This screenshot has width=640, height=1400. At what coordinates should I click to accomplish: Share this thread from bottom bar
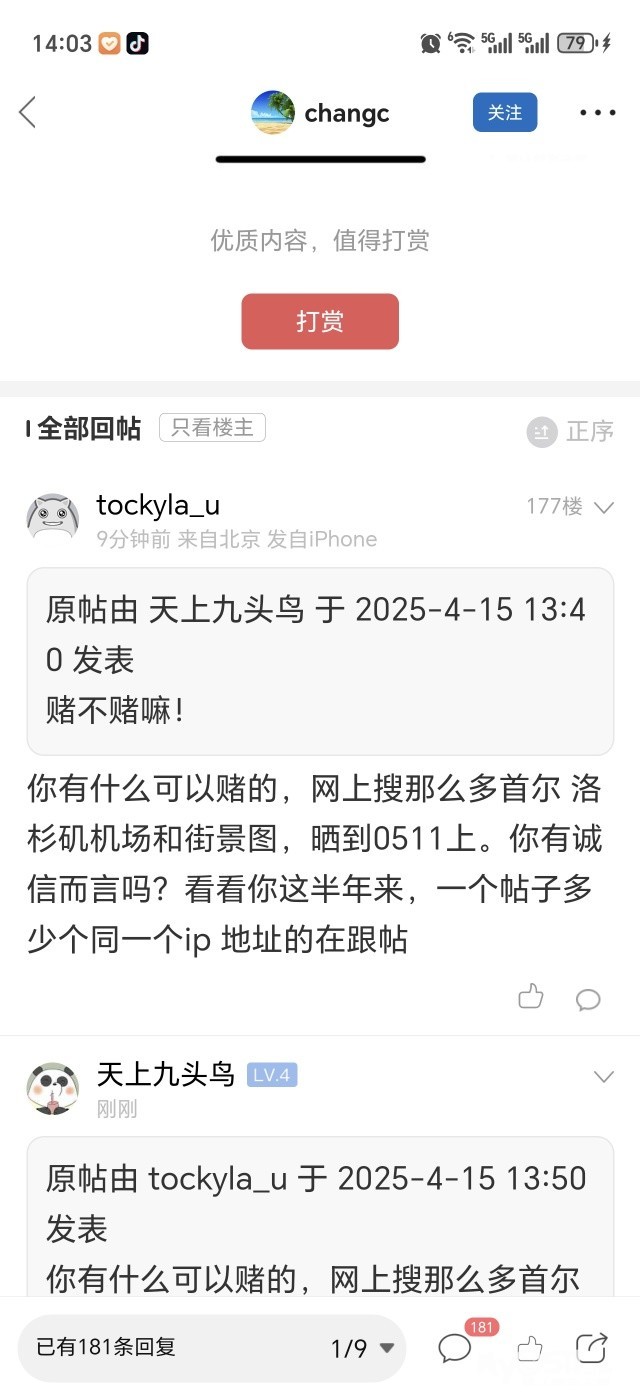point(592,1348)
